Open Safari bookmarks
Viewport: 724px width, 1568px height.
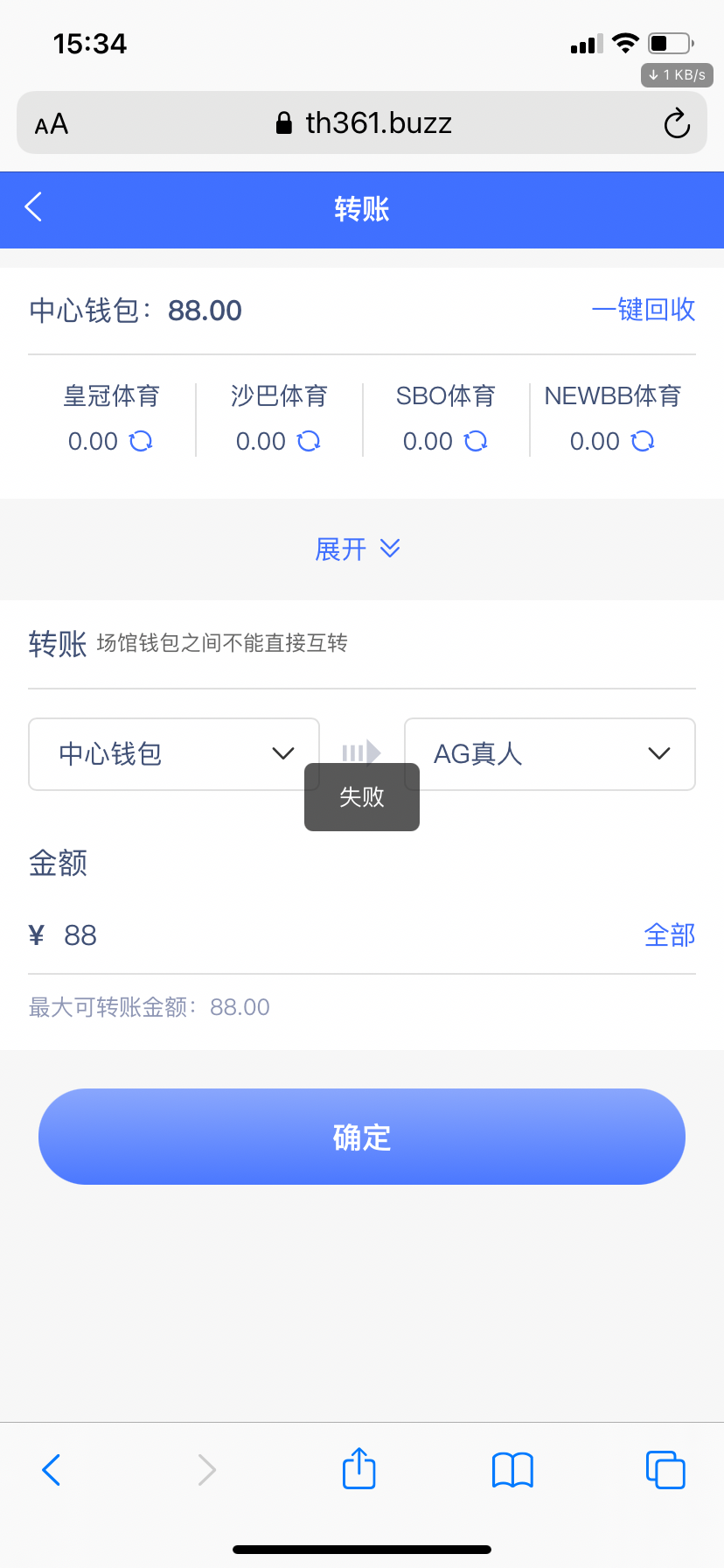click(512, 1470)
